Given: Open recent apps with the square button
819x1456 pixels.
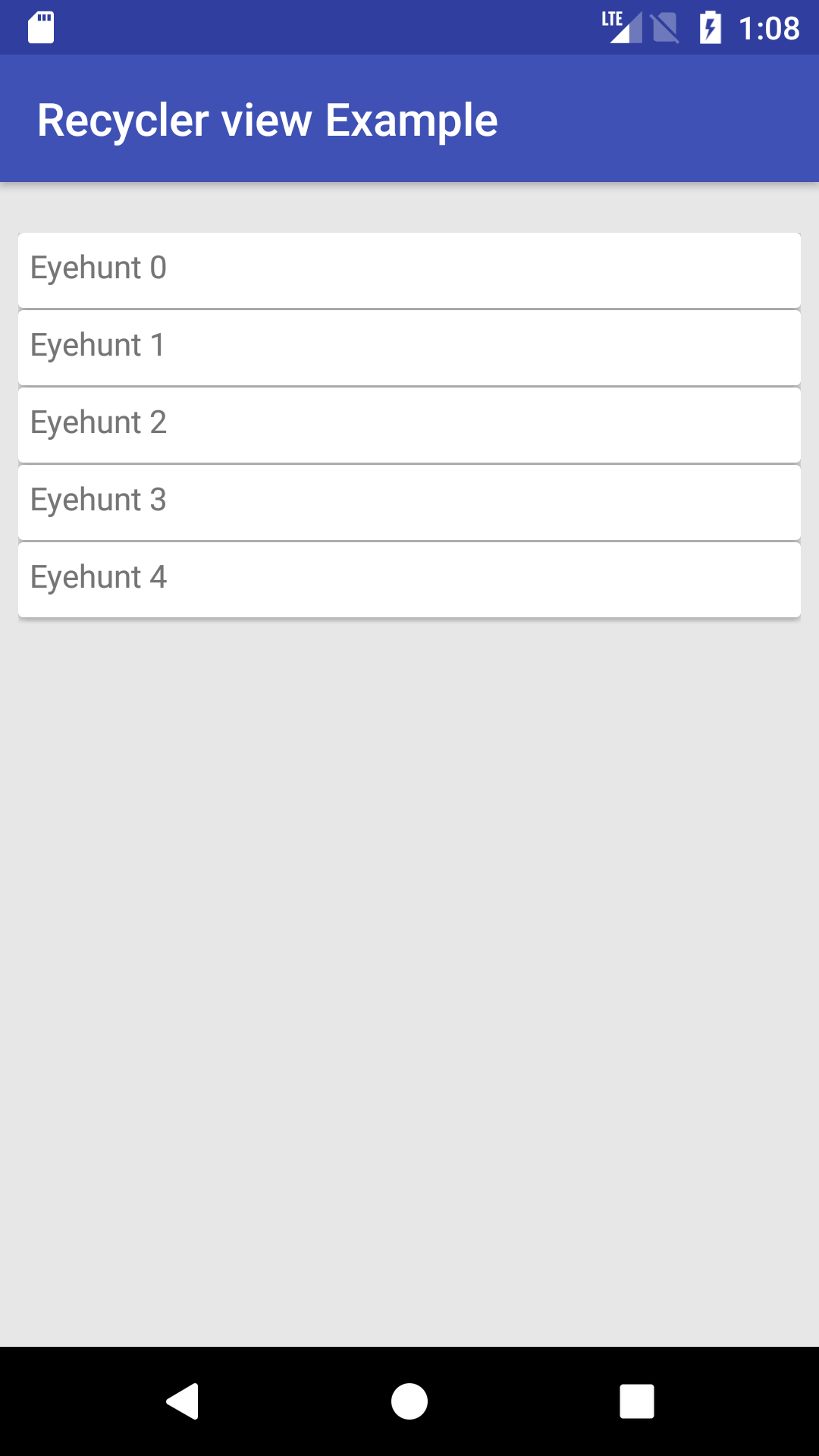Looking at the screenshot, I should [x=637, y=1401].
